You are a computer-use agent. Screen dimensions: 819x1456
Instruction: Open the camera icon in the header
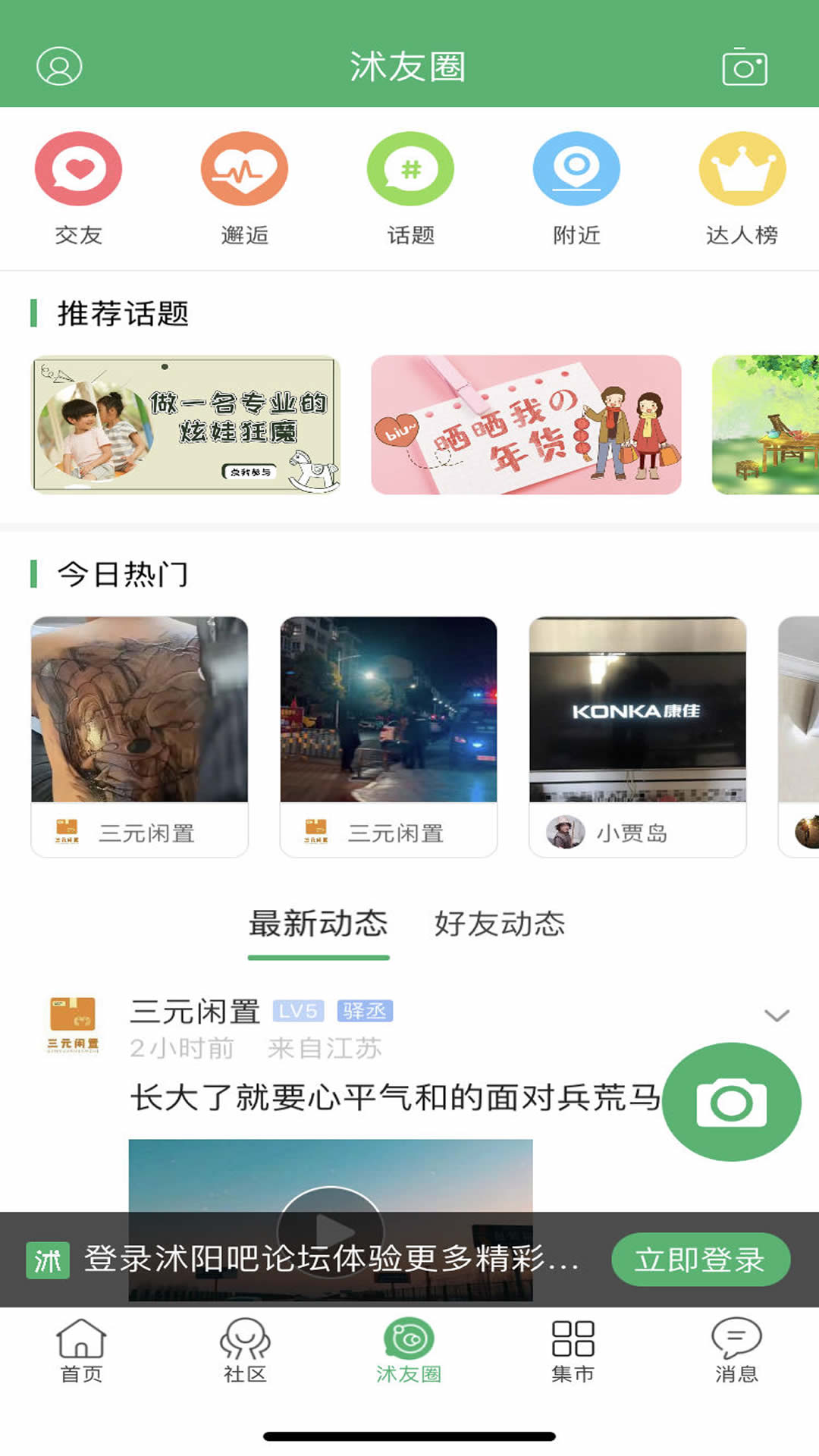coord(744,67)
